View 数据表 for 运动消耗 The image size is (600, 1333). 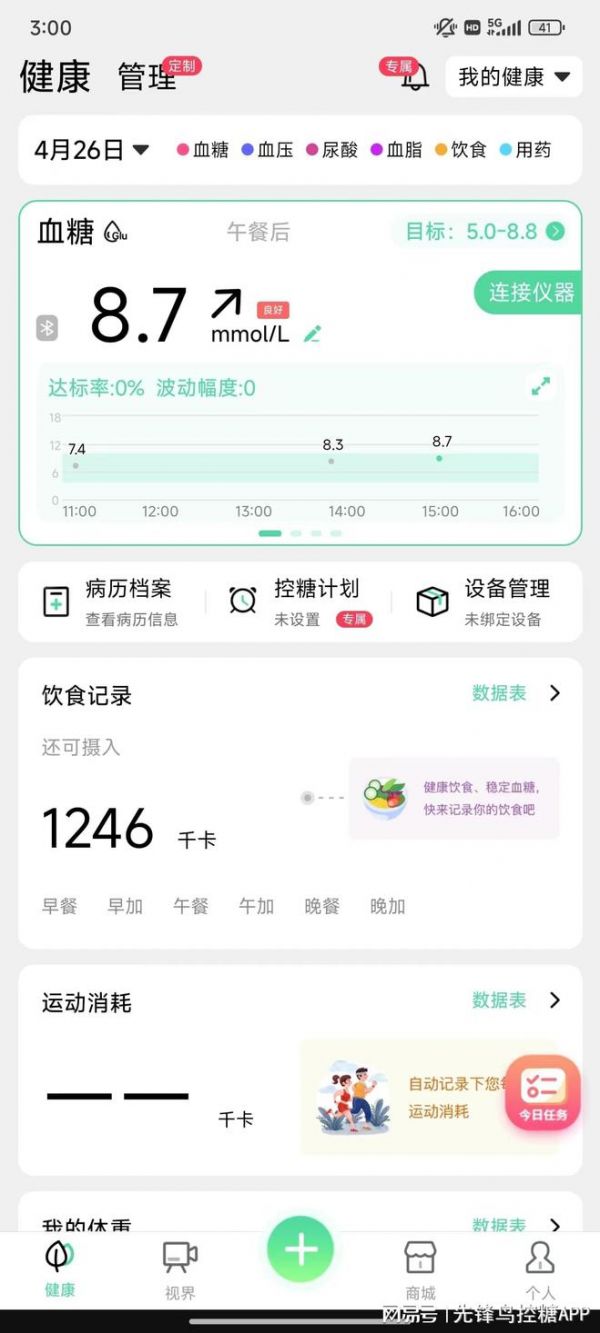tap(515, 1000)
